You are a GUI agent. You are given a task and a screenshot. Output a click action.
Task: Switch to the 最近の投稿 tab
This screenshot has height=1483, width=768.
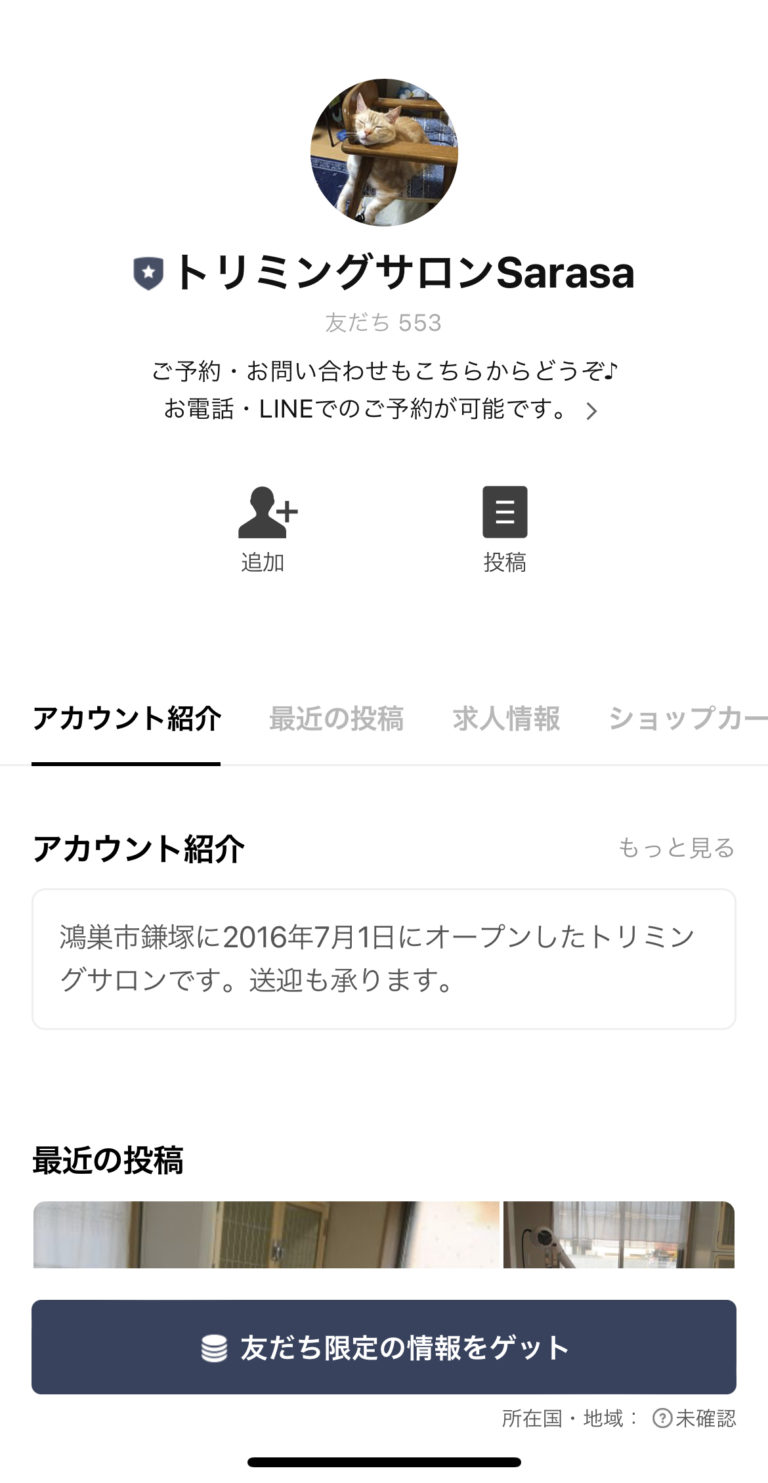click(x=337, y=720)
